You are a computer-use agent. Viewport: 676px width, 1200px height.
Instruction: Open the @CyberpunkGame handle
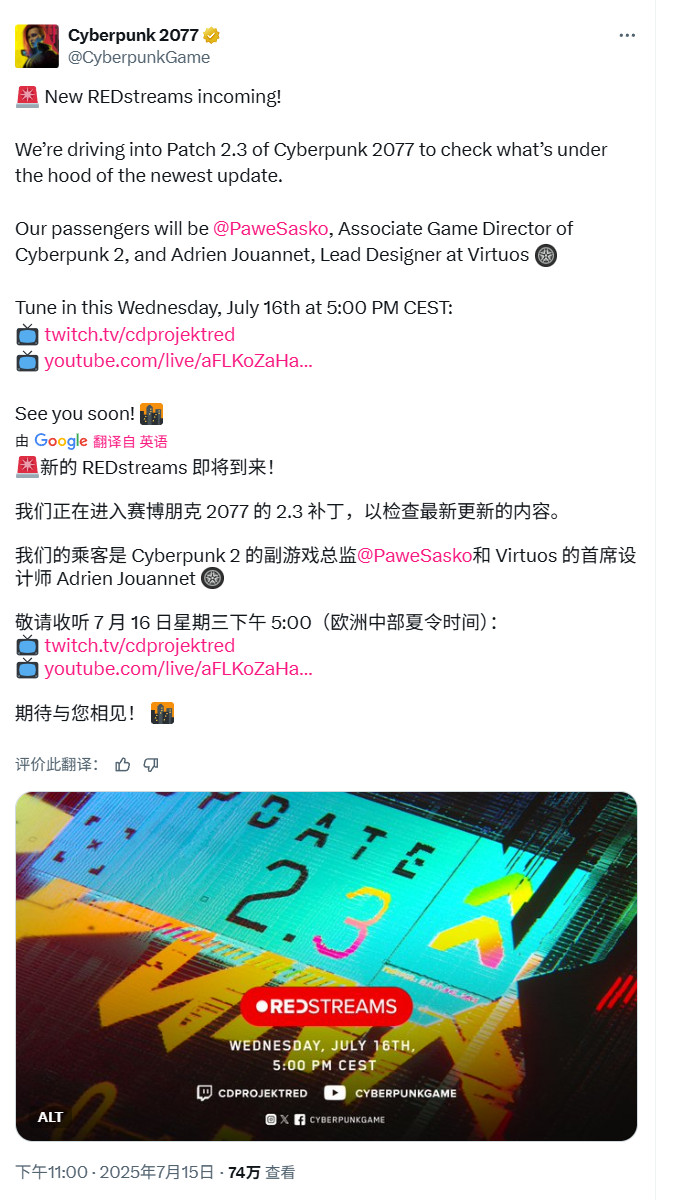click(139, 57)
